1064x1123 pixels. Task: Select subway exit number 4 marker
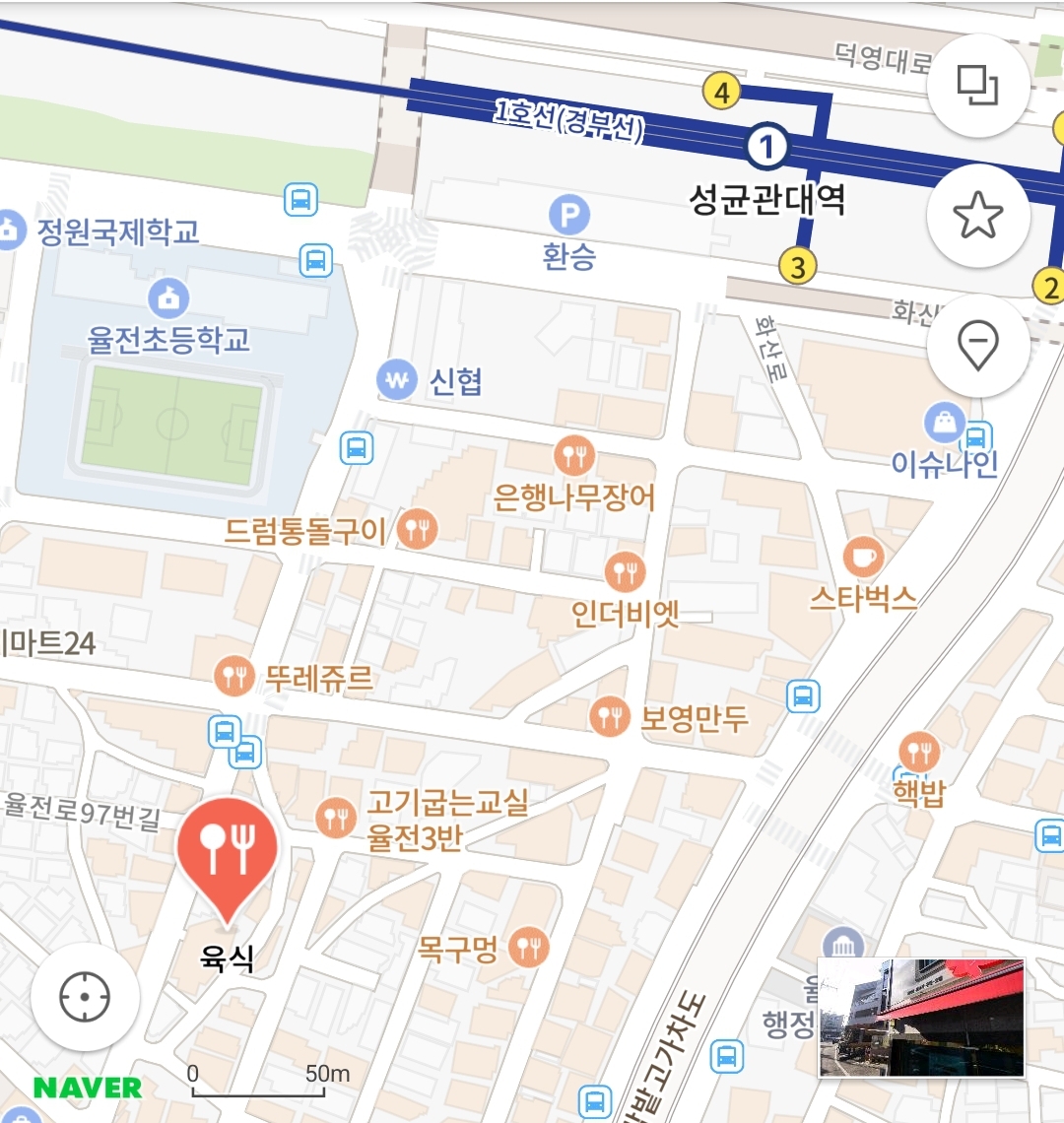click(722, 89)
